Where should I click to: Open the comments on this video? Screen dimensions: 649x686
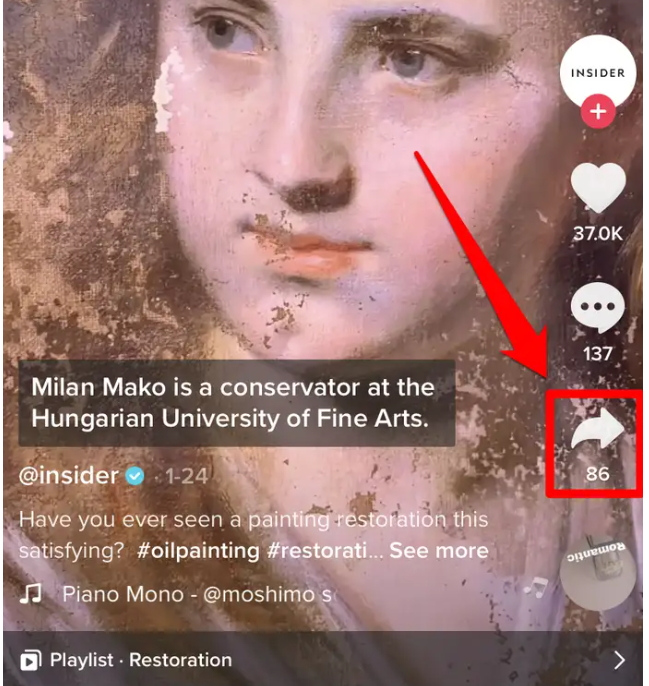(597, 309)
